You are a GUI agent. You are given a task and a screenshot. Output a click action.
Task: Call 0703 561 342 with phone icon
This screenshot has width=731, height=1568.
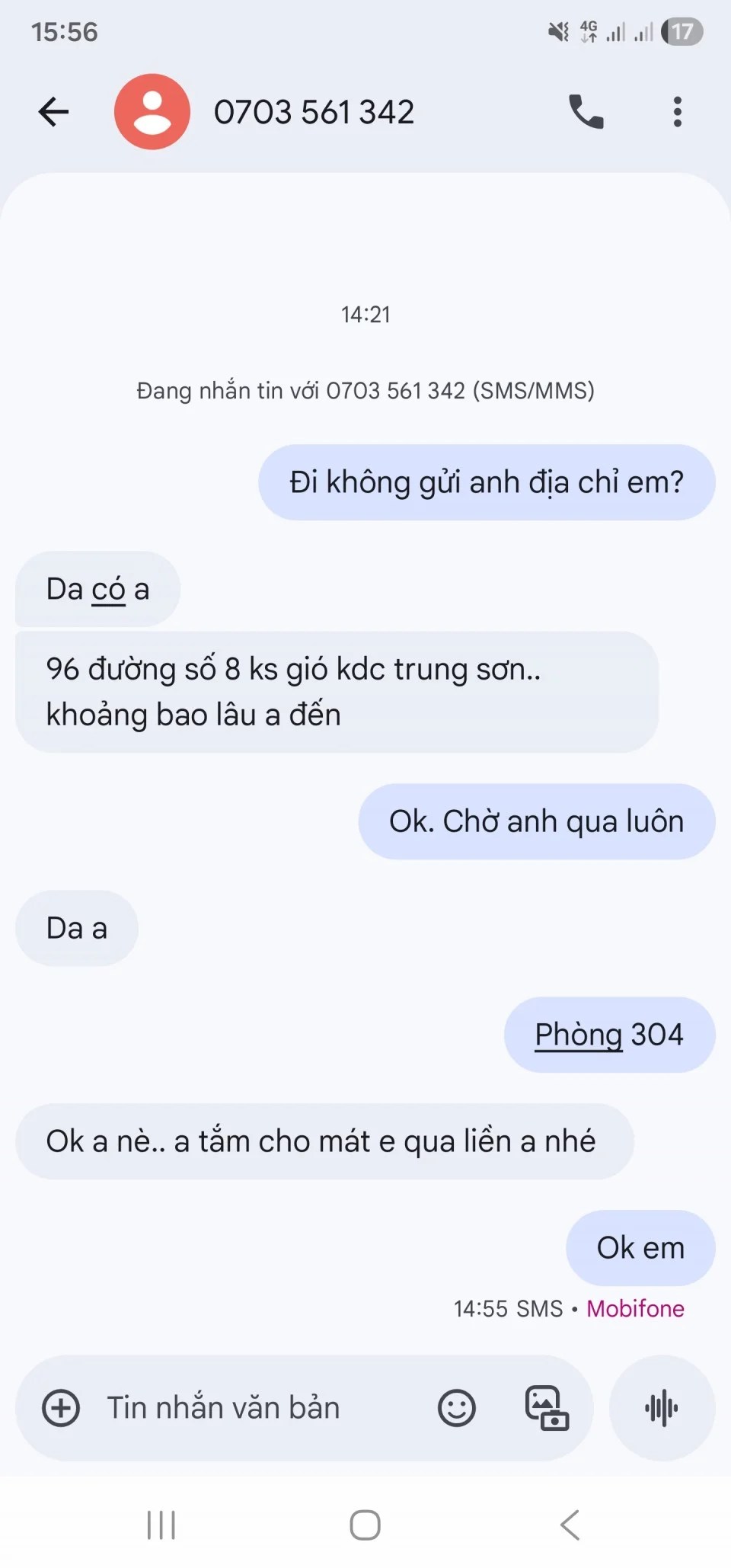click(586, 112)
